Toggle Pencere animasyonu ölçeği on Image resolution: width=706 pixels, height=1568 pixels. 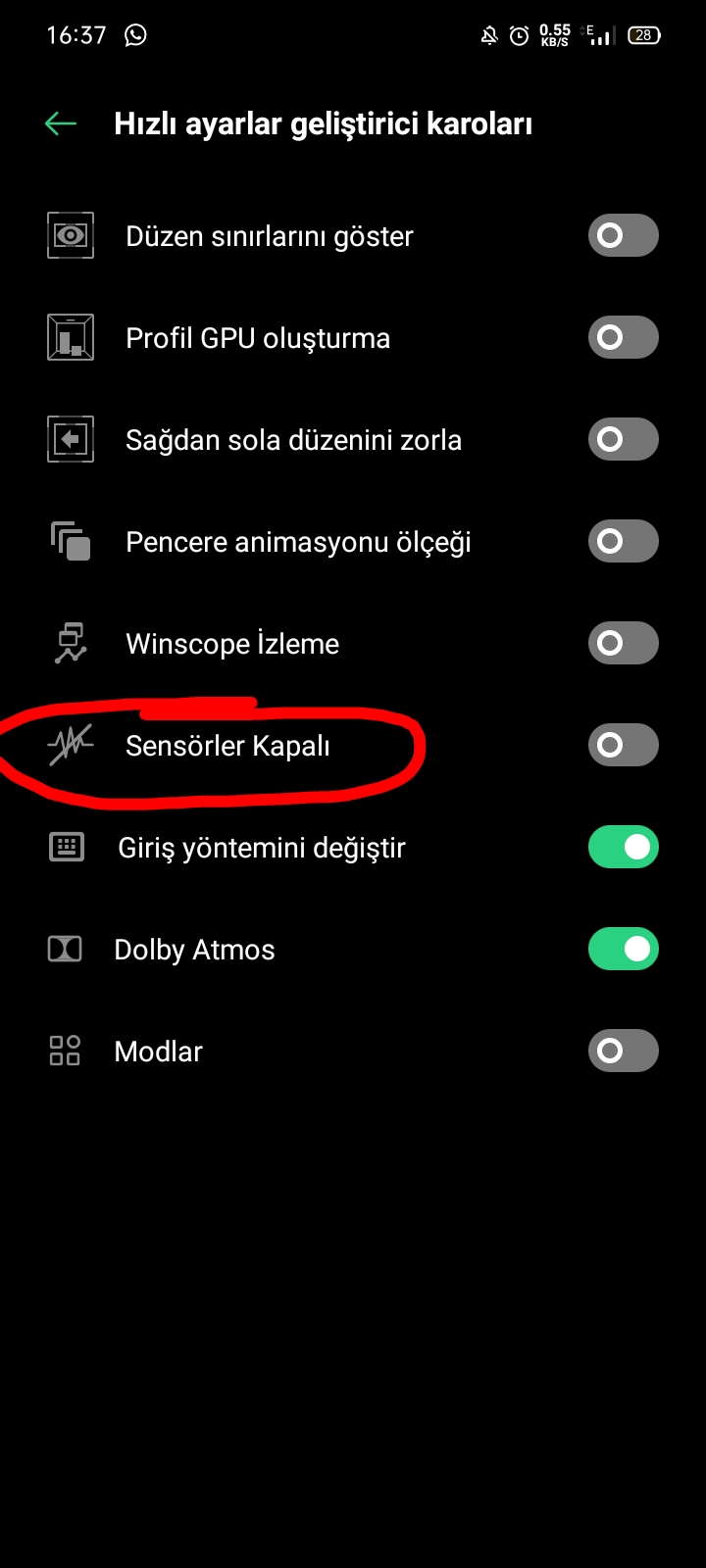click(623, 541)
